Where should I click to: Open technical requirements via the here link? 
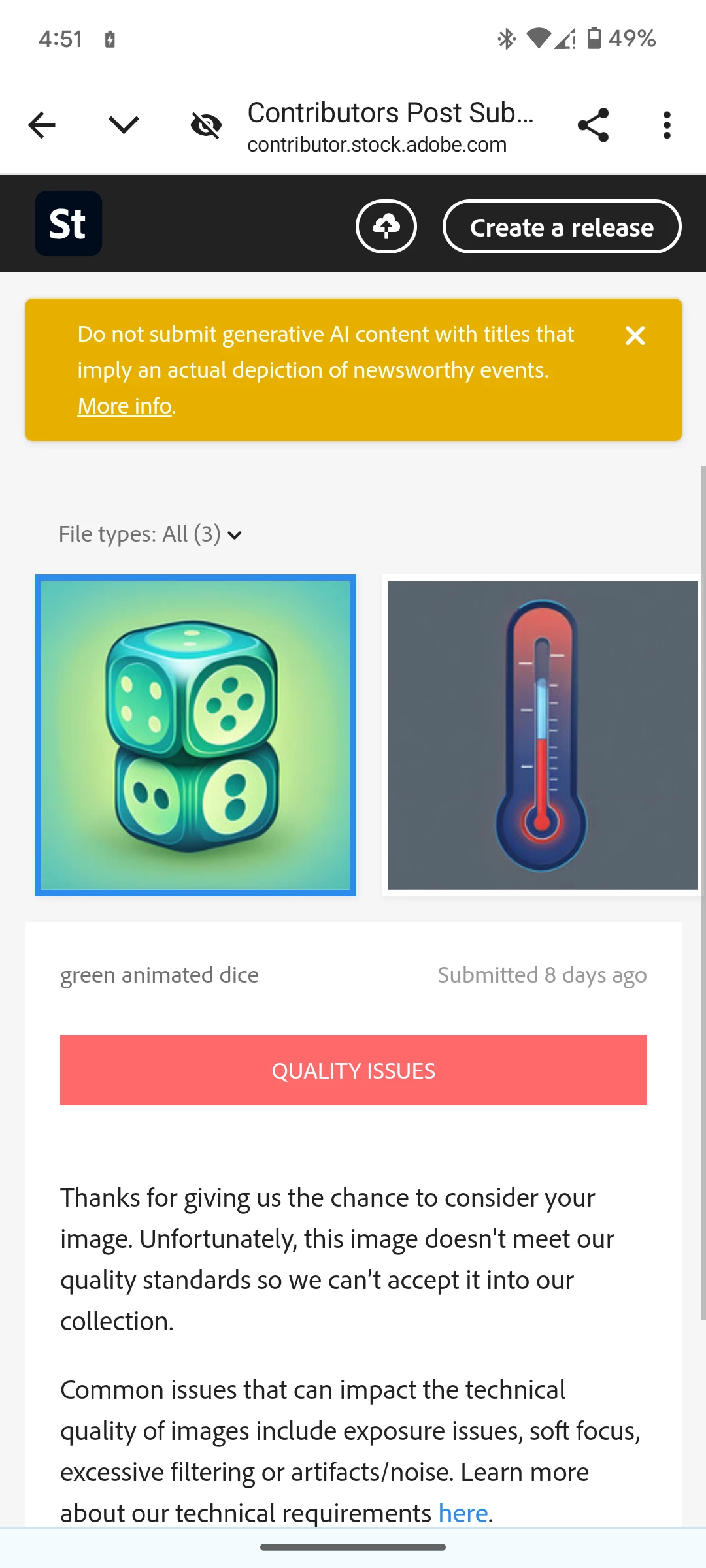[463, 1513]
